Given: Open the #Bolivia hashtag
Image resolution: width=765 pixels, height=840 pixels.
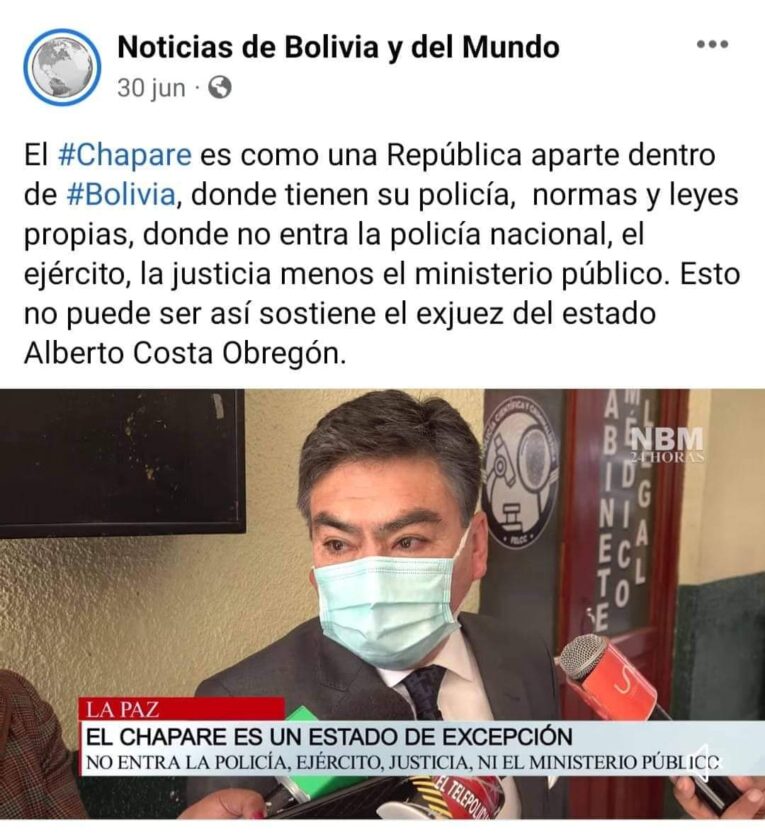Looking at the screenshot, I should point(121,194).
